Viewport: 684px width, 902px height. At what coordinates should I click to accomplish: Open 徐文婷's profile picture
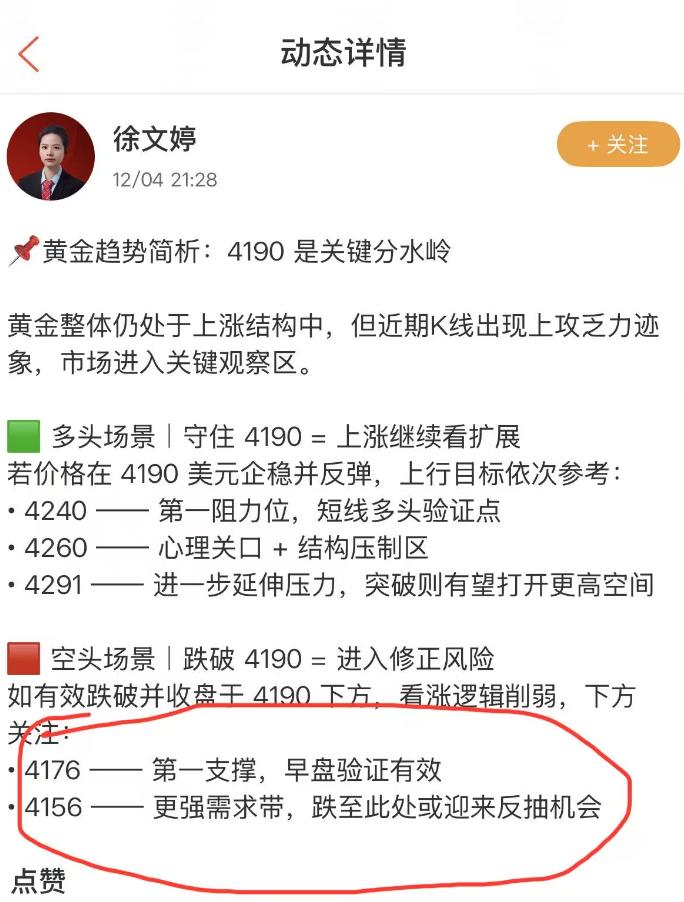[50, 156]
